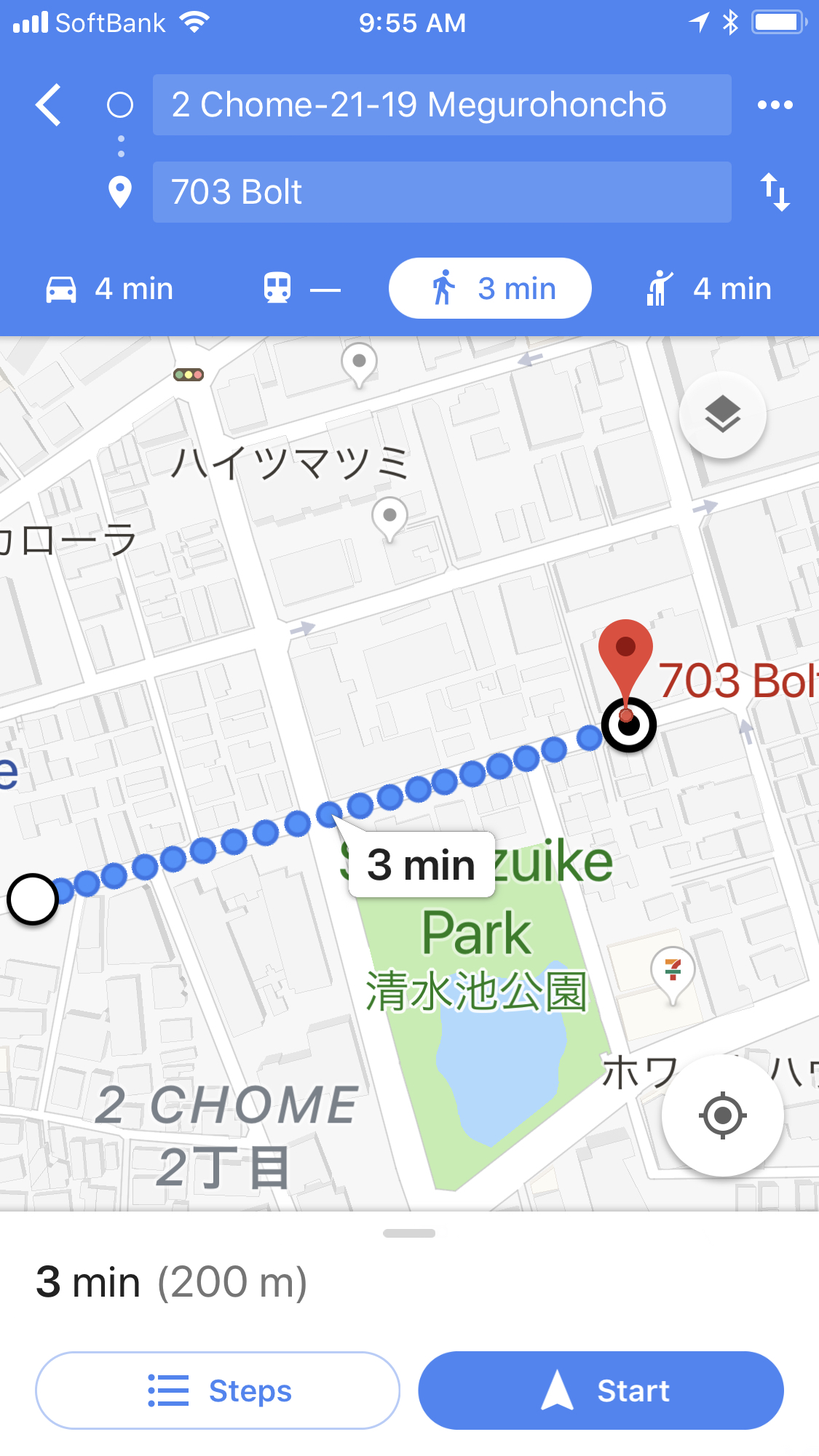The image size is (819, 1456).
Task: Open the map layers button
Action: 722,415
